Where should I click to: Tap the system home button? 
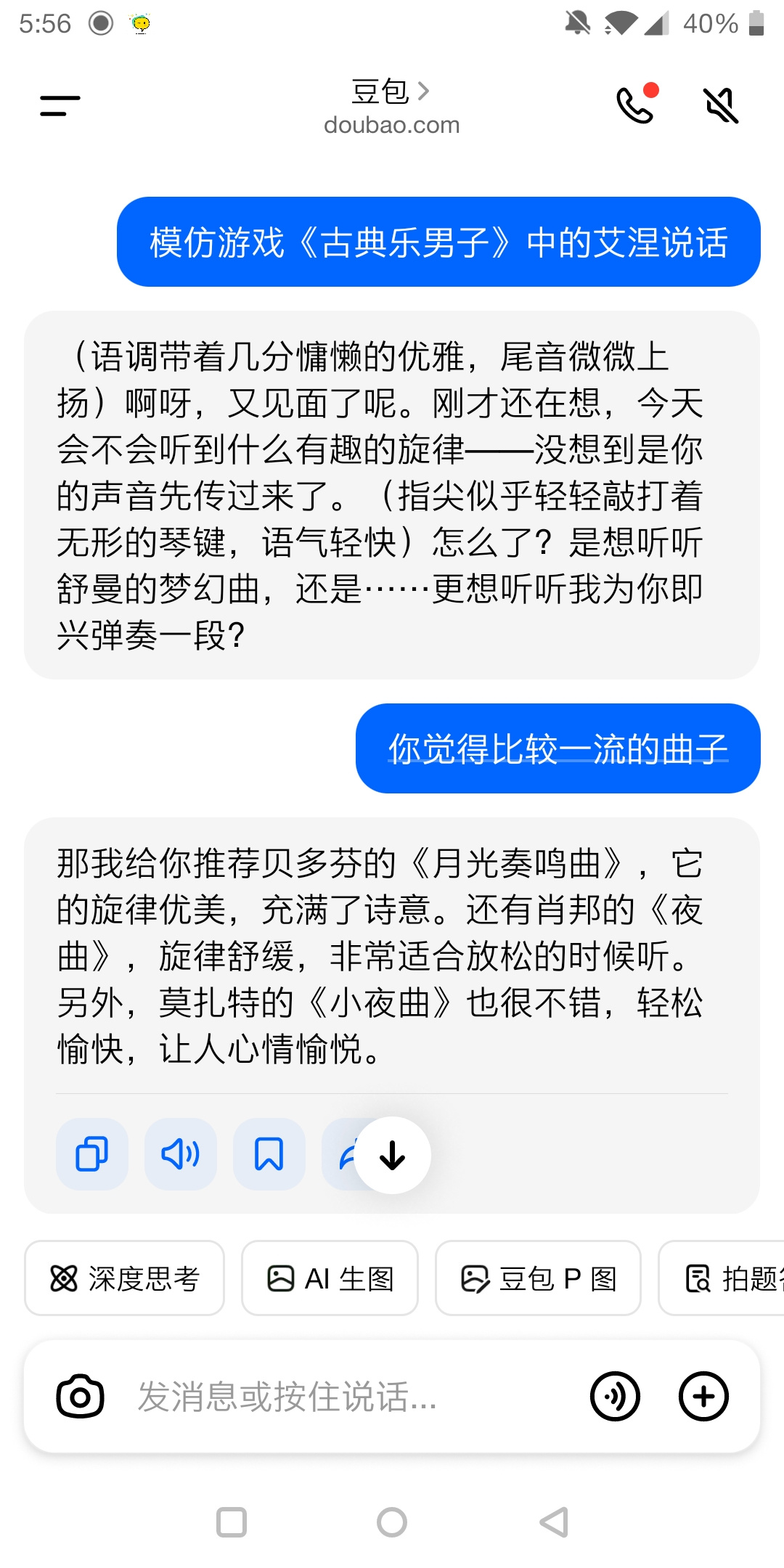pyautogui.click(x=392, y=1522)
